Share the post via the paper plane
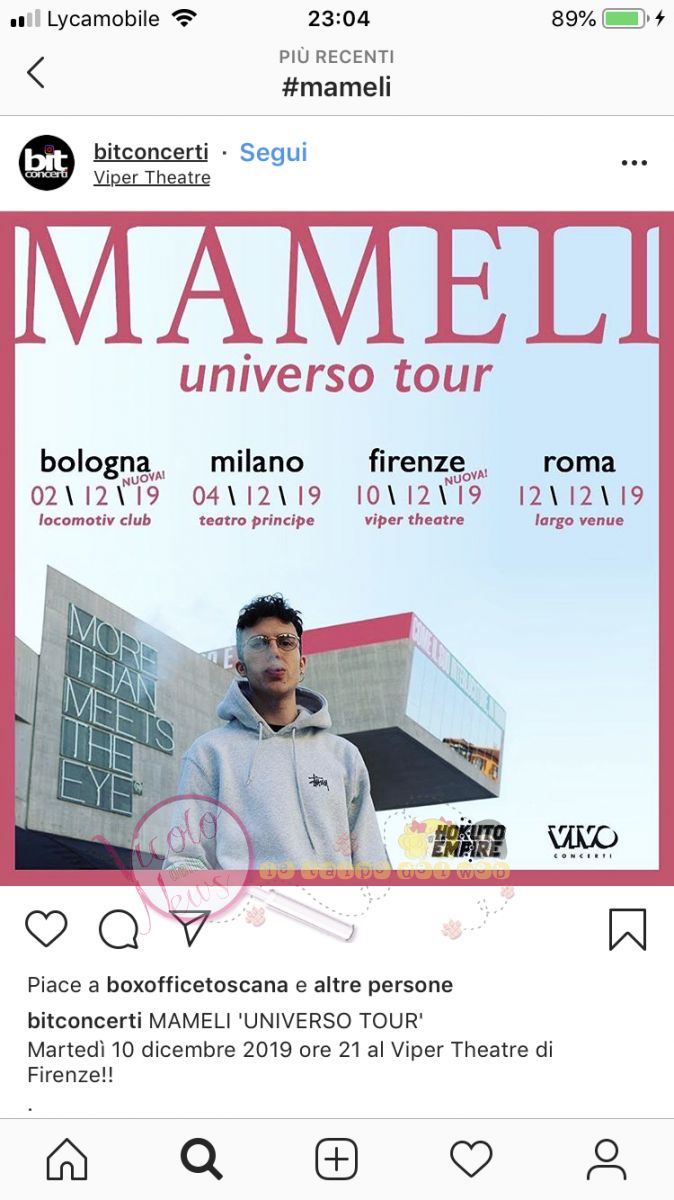Viewport: 674px width, 1200px height. click(190, 929)
